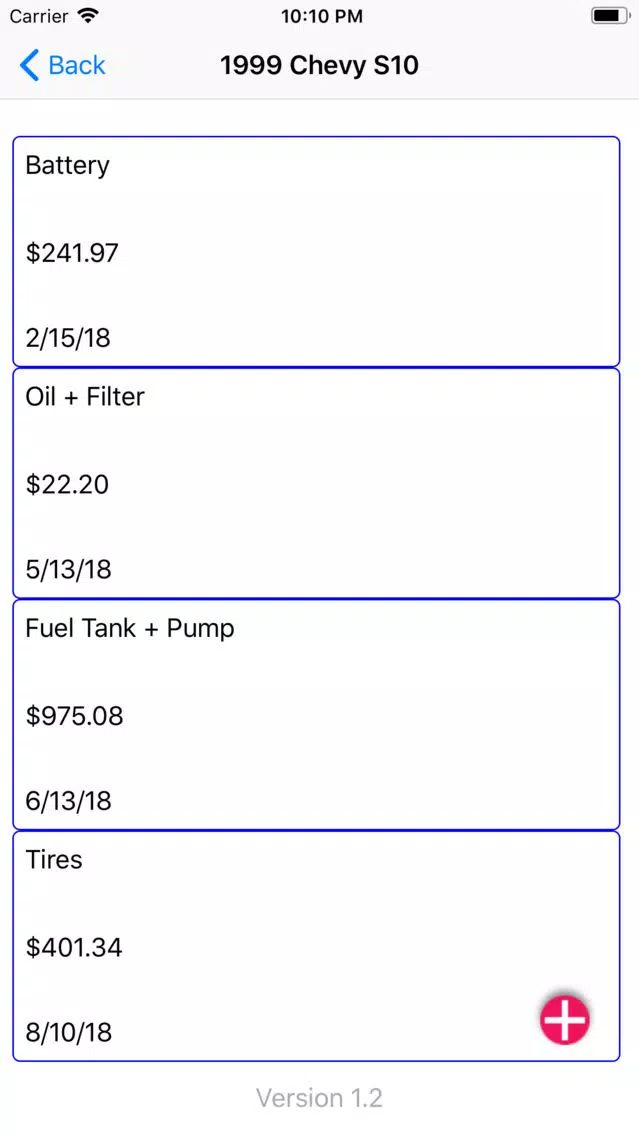
Task: Add a new maintenance record
Action: pyautogui.click(x=564, y=1018)
